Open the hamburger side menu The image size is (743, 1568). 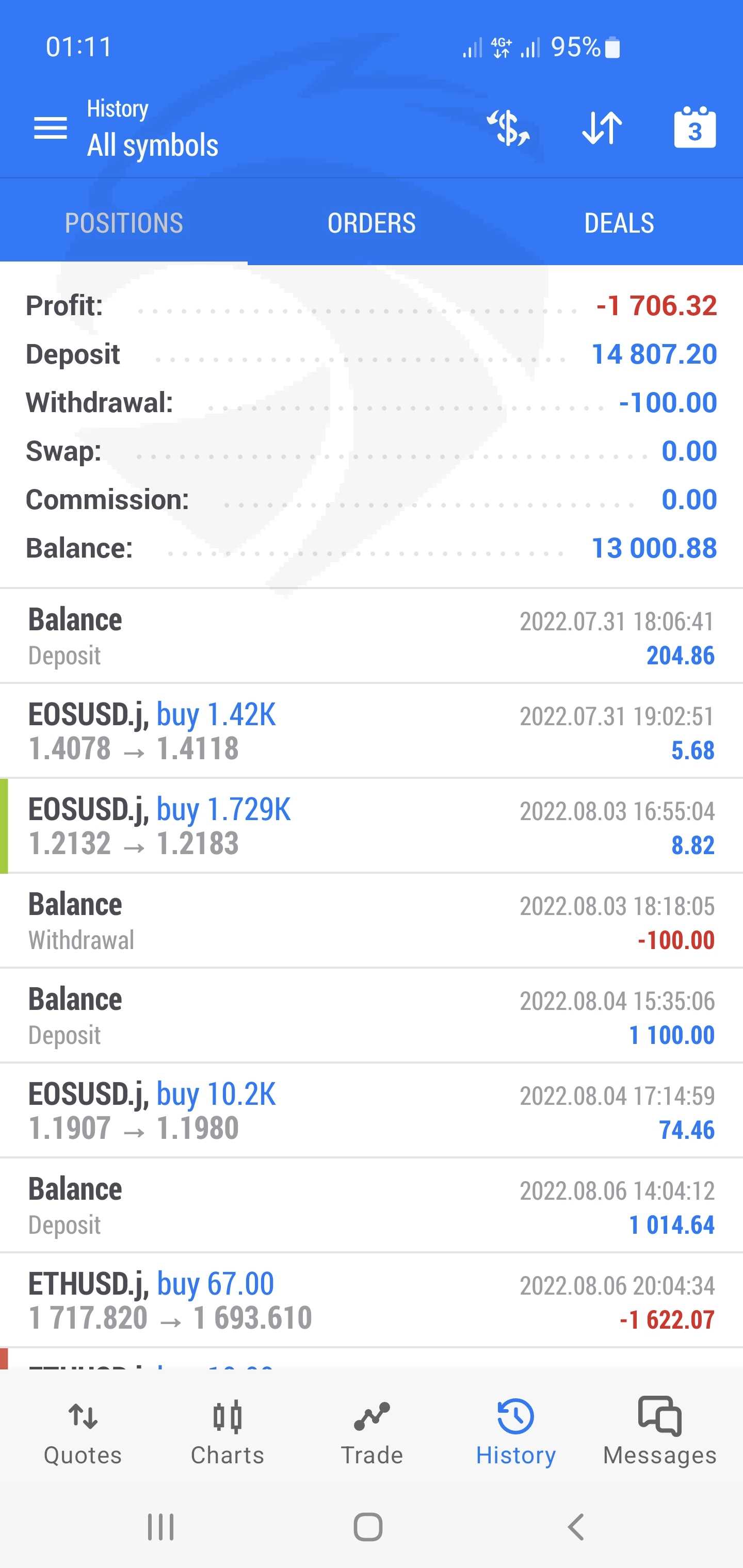(x=50, y=128)
